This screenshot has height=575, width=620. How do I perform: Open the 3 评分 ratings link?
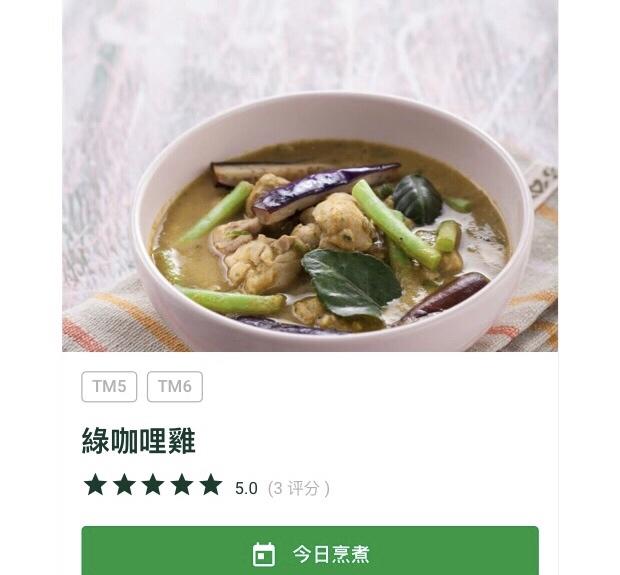pyautogui.click(x=299, y=488)
